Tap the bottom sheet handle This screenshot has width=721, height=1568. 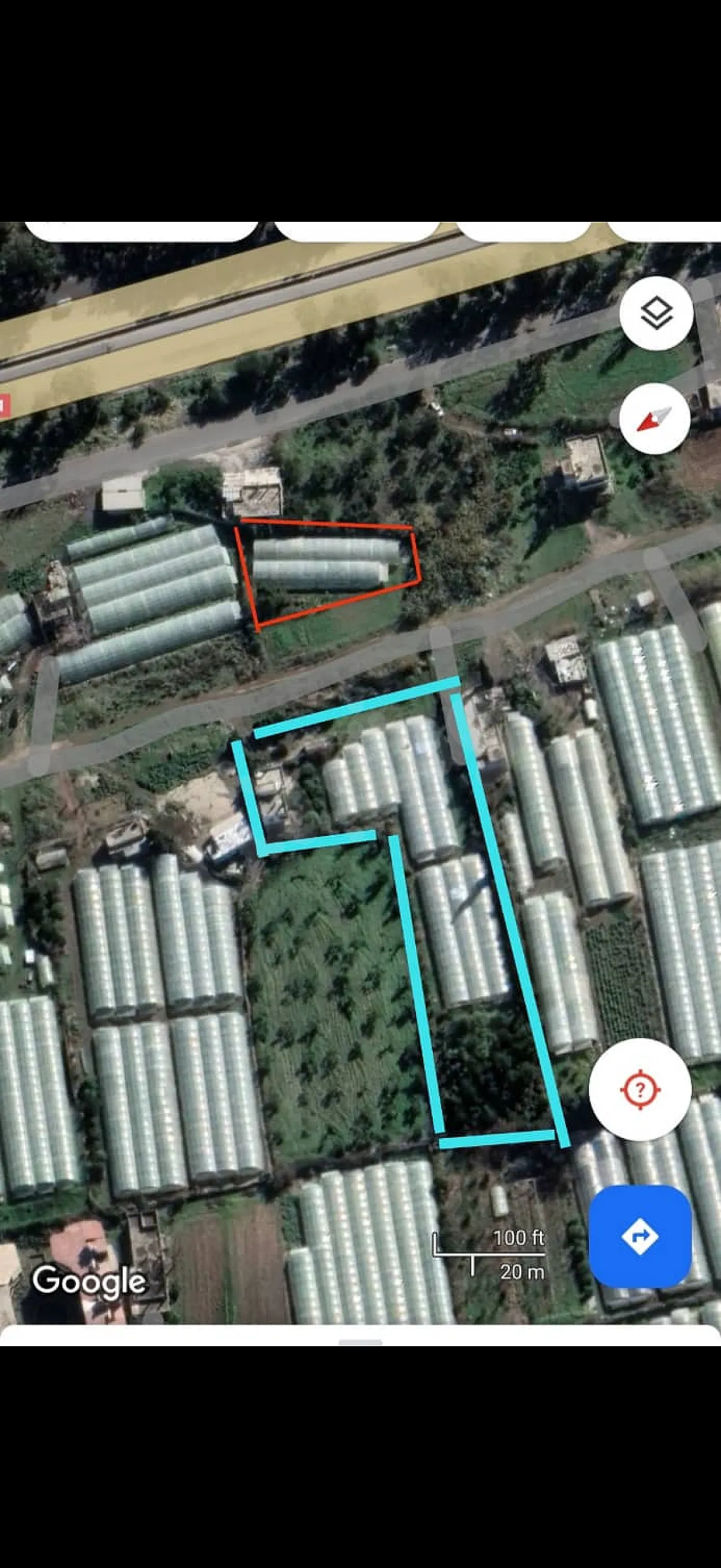(x=360, y=1342)
